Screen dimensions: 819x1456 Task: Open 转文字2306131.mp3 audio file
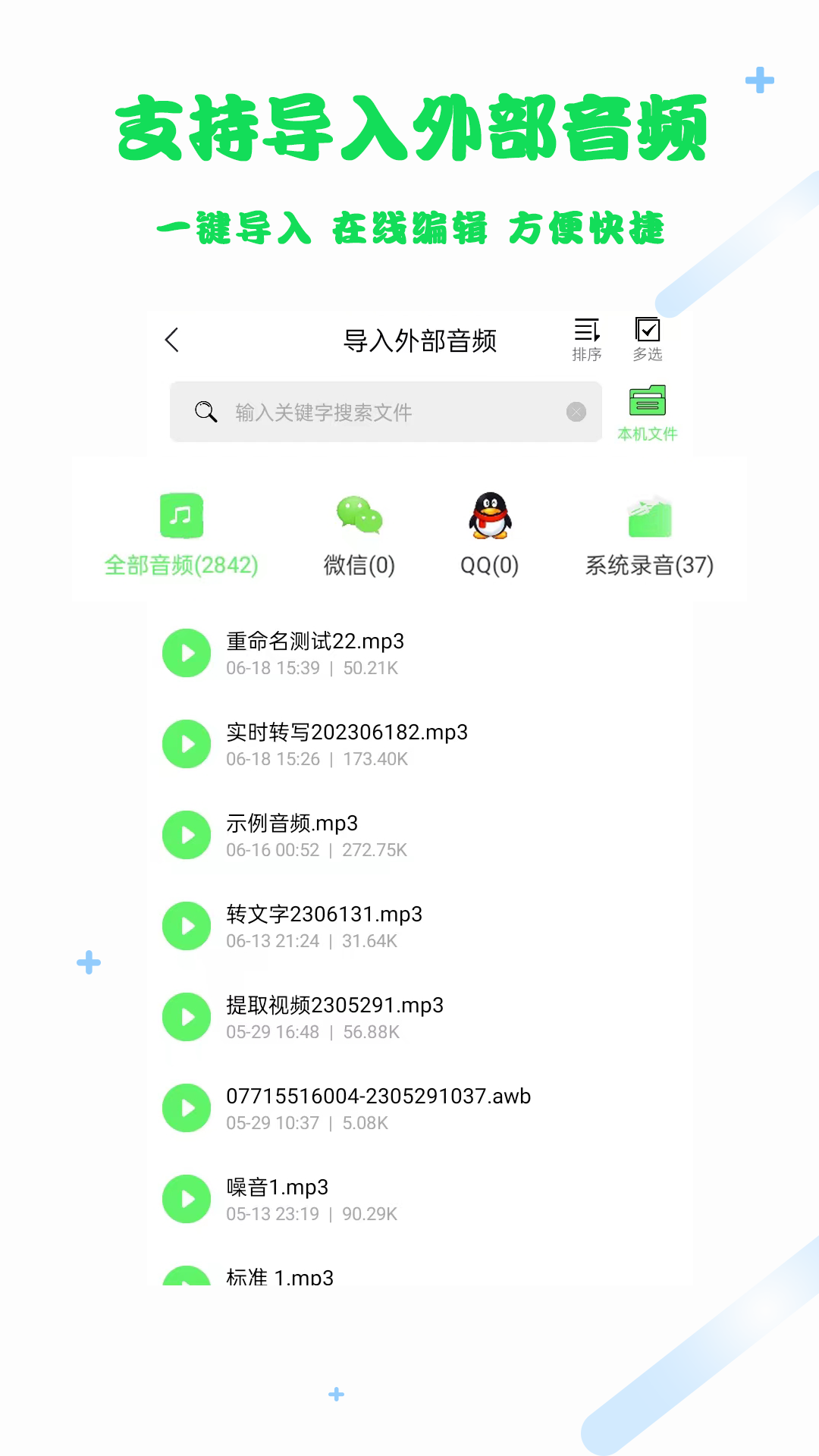(325, 915)
